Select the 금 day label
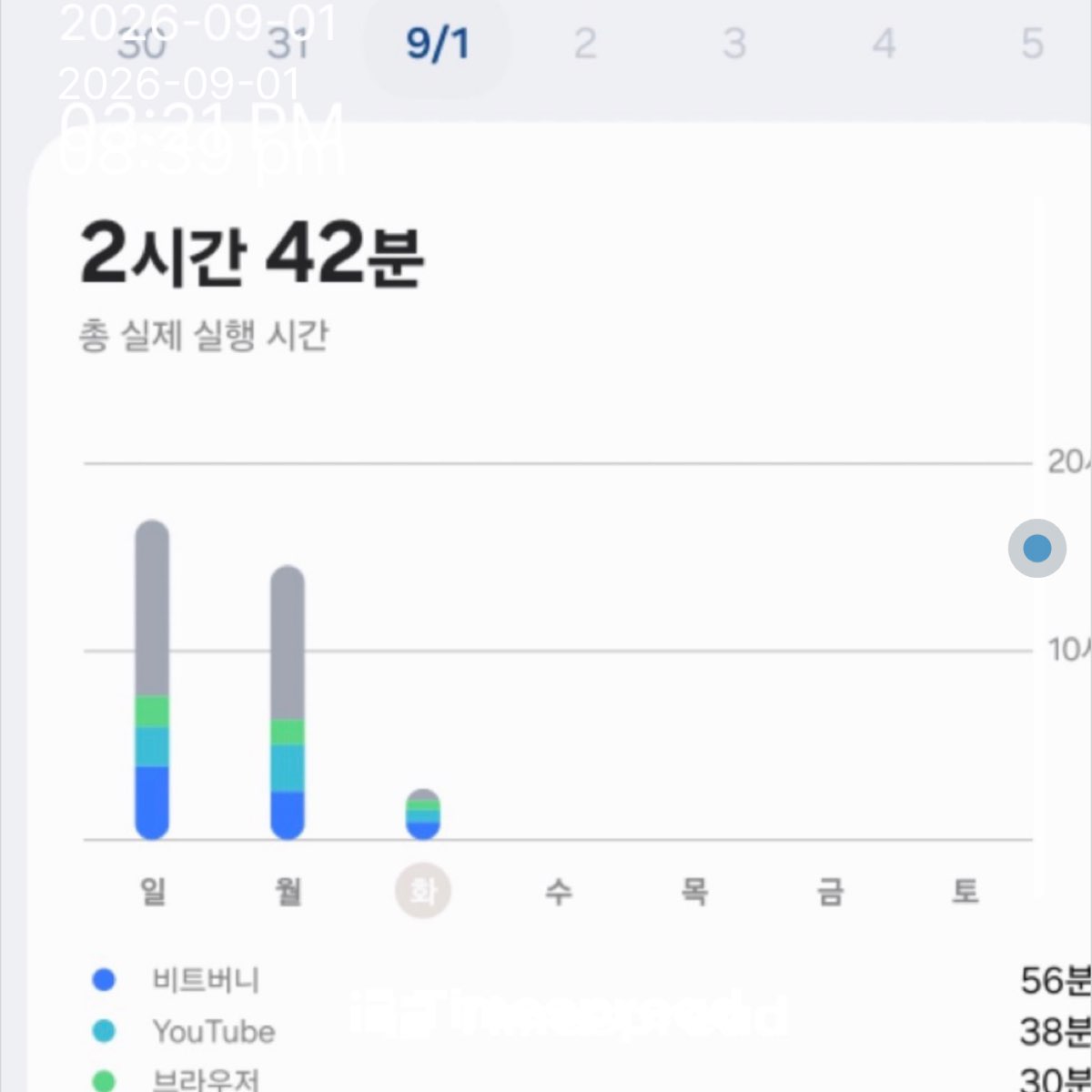This screenshot has height=1092, width=1092. 830,891
